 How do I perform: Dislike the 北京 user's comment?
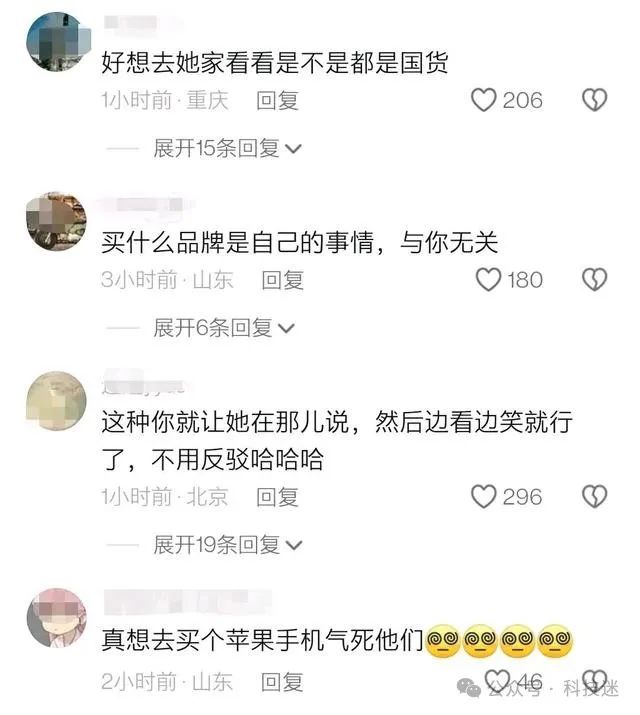595,496
